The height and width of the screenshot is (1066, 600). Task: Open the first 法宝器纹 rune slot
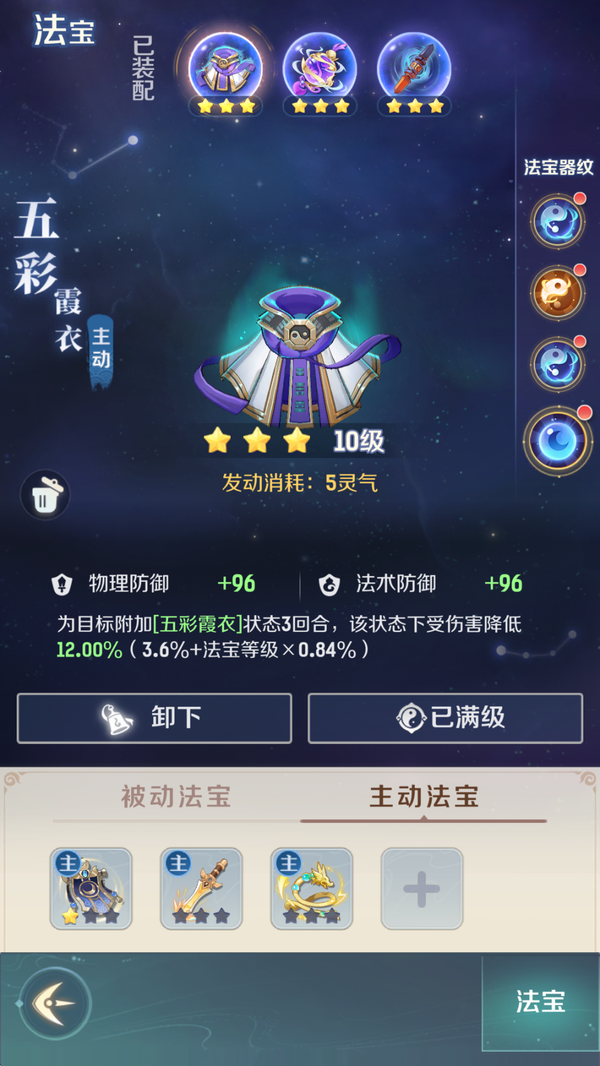[556, 220]
